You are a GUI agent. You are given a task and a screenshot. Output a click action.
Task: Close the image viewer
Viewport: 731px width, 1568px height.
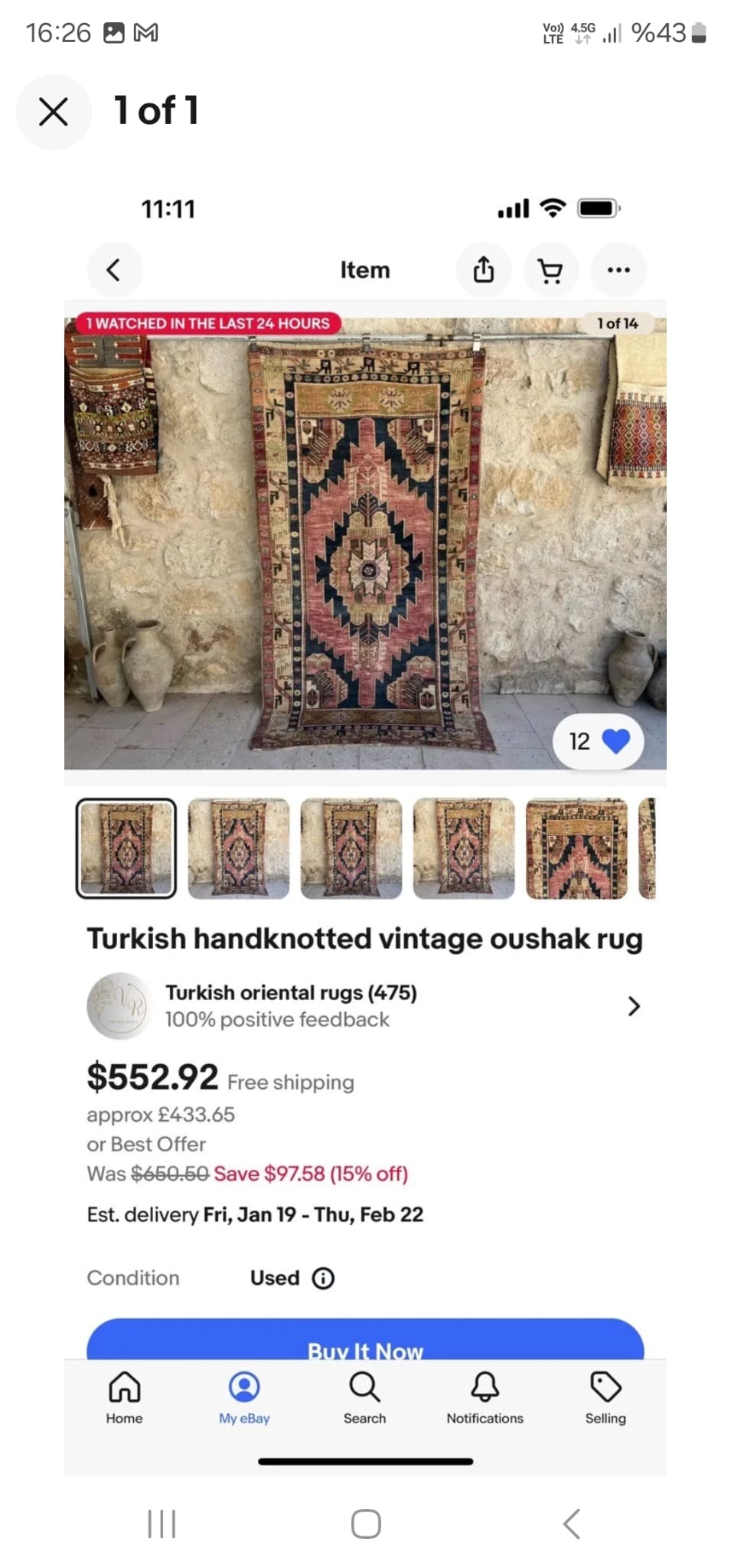(54, 112)
